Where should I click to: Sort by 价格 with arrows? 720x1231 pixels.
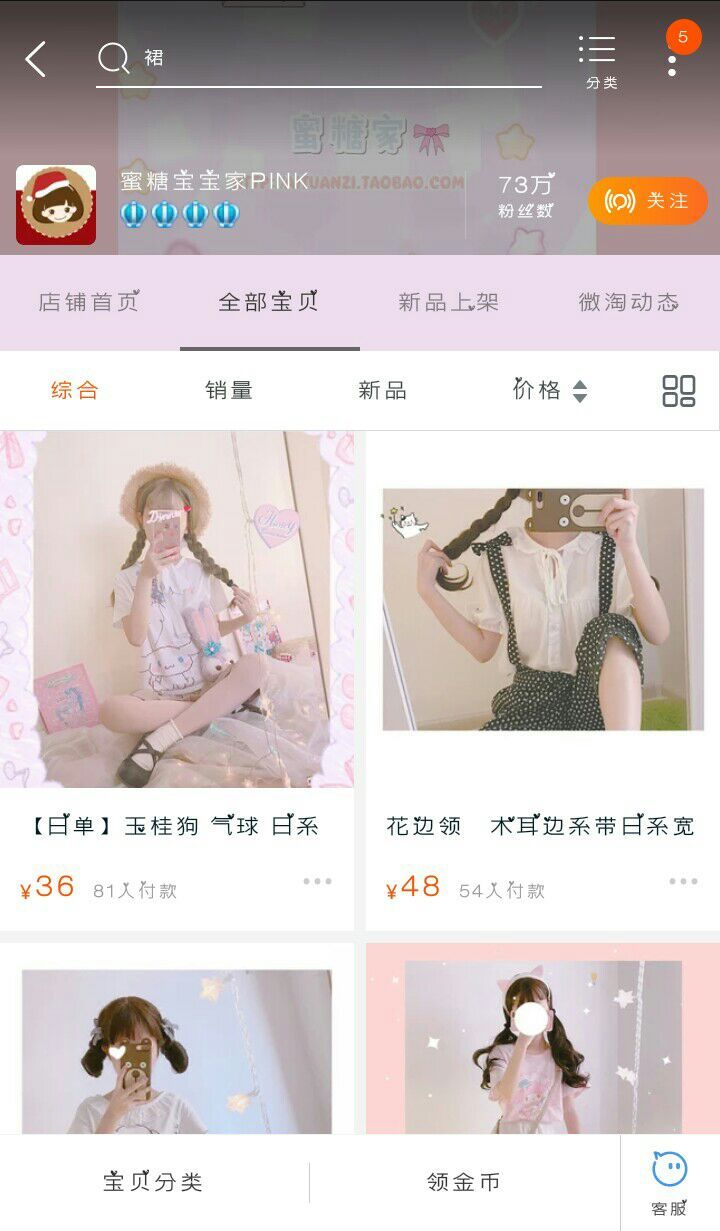pos(549,390)
